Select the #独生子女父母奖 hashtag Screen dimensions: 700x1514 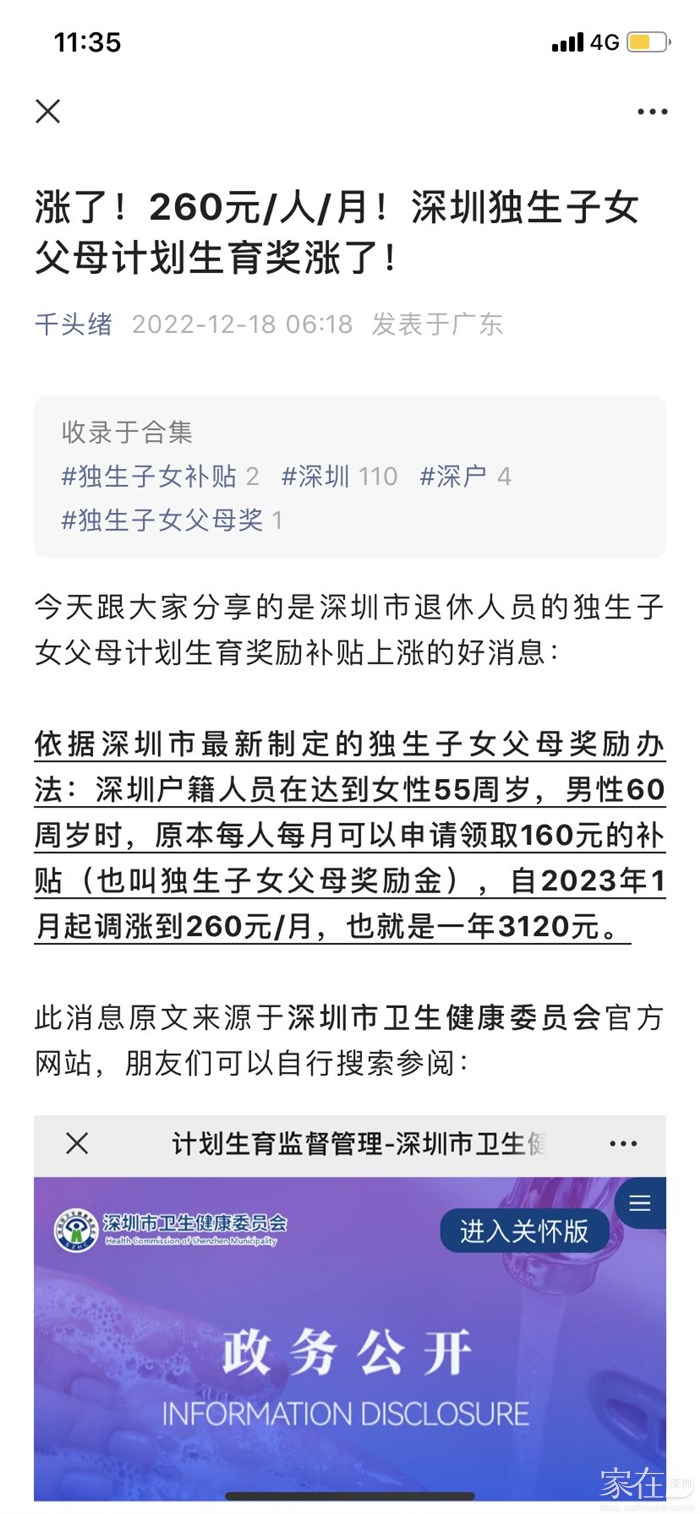click(x=162, y=520)
